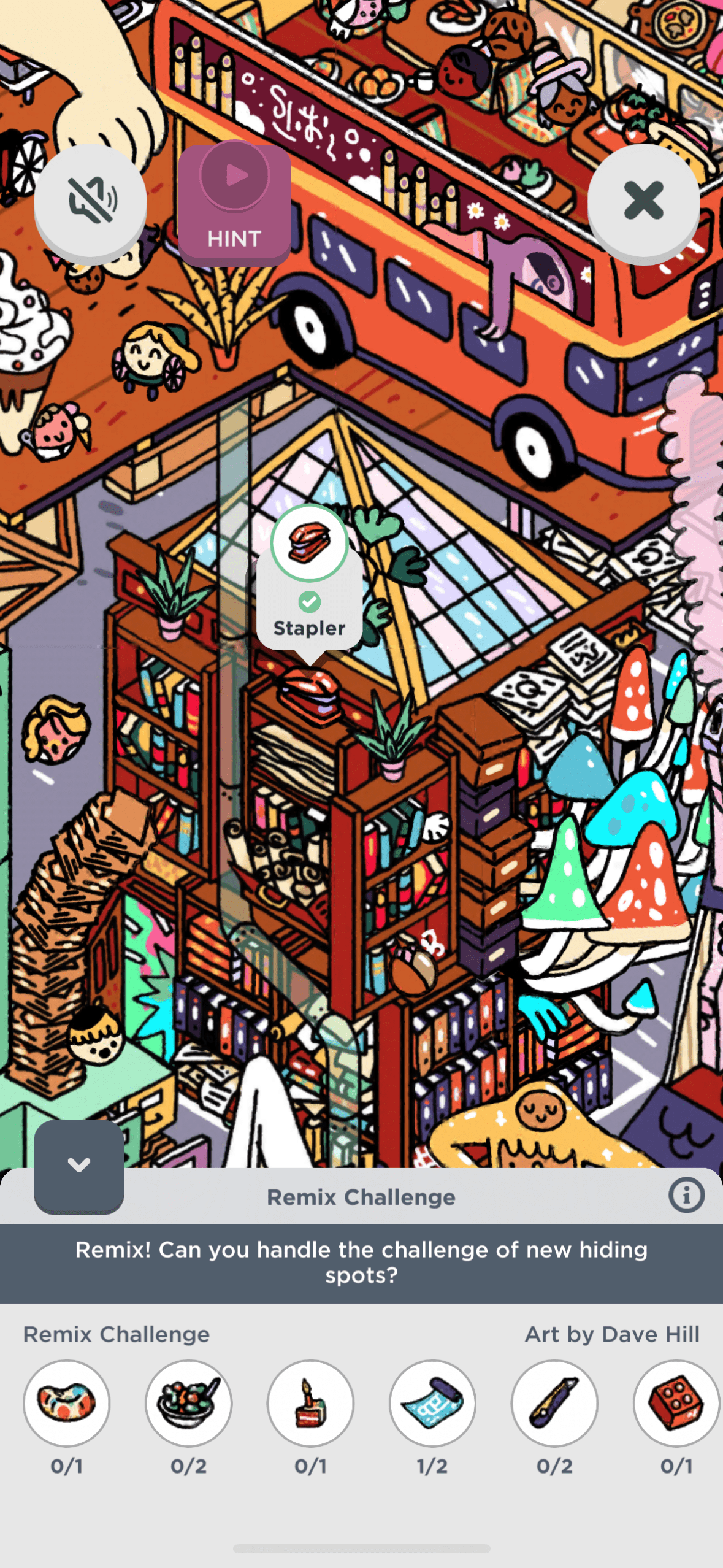Select the red building brick item
The image size is (723, 1568).
[676, 1402]
